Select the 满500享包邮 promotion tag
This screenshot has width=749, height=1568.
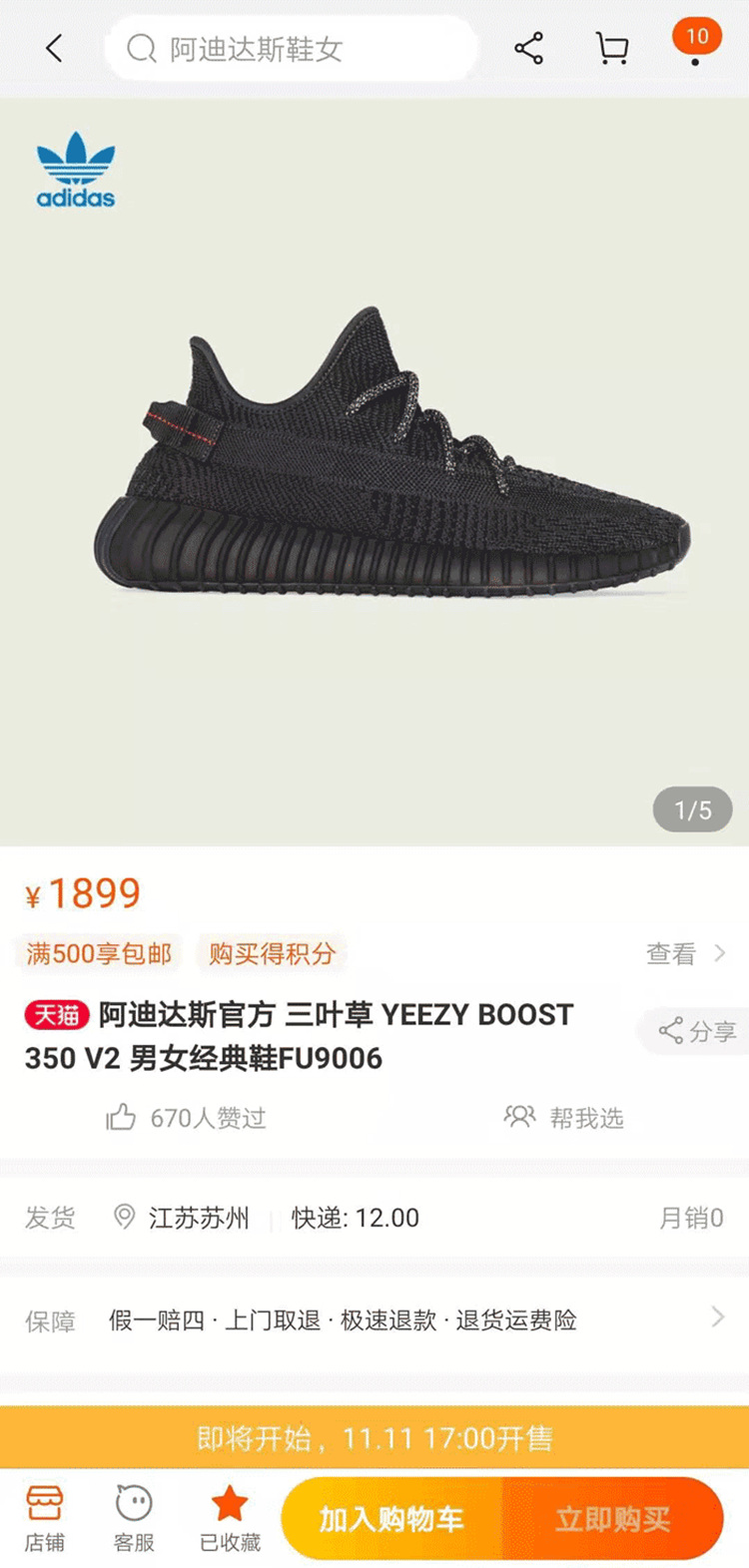tap(95, 954)
